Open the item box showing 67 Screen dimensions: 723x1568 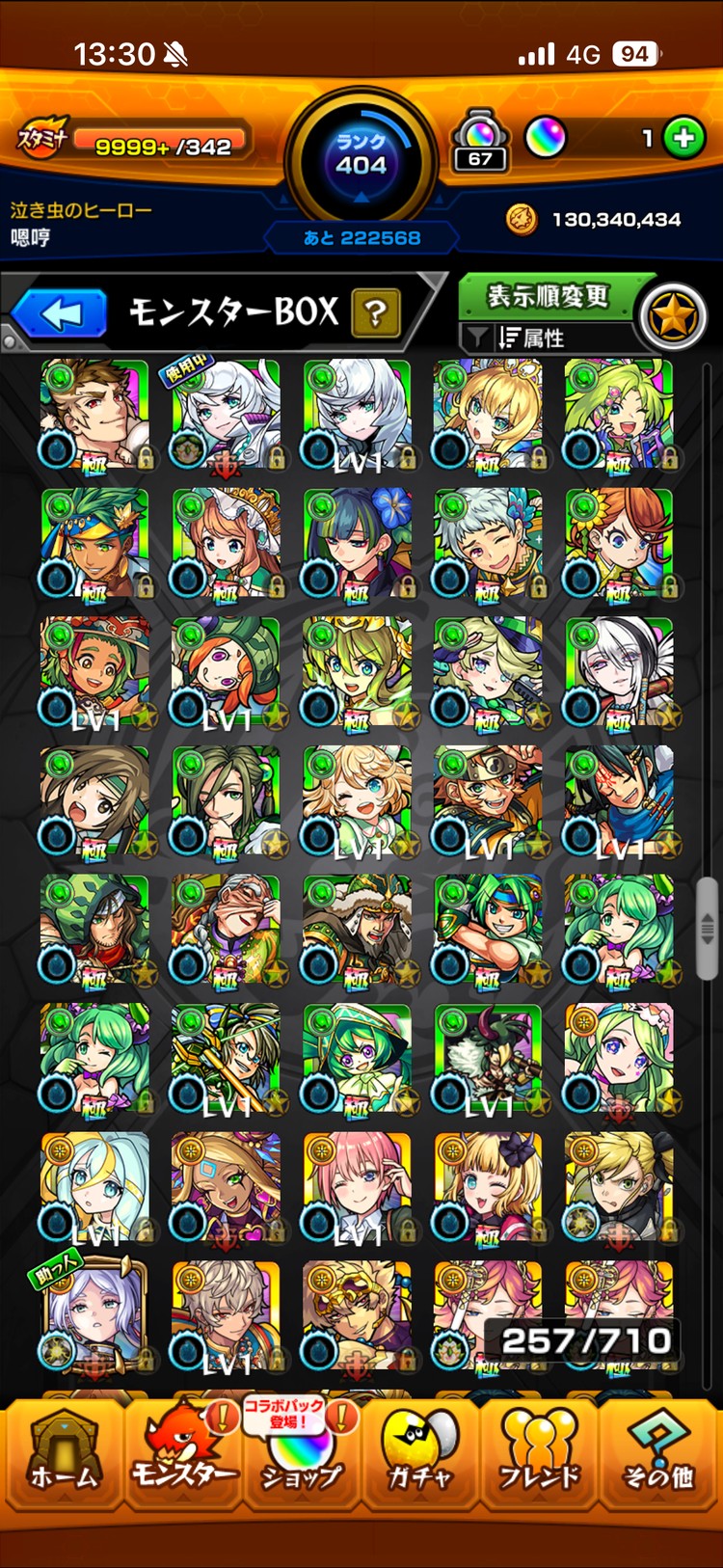click(480, 142)
